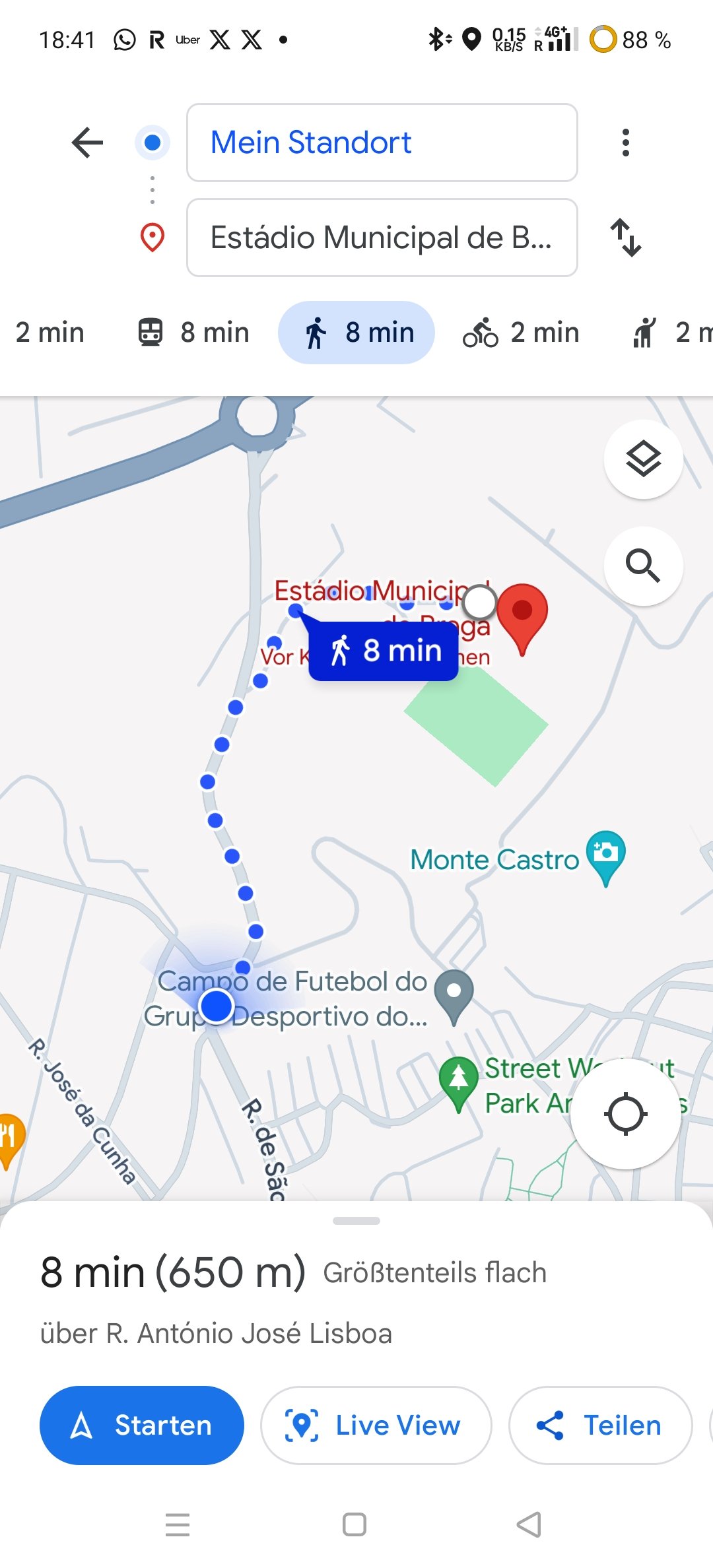Switch to public transit mode
Image resolution: width=713 pixels, height=1568 pixels.
[x=193, y=333]
